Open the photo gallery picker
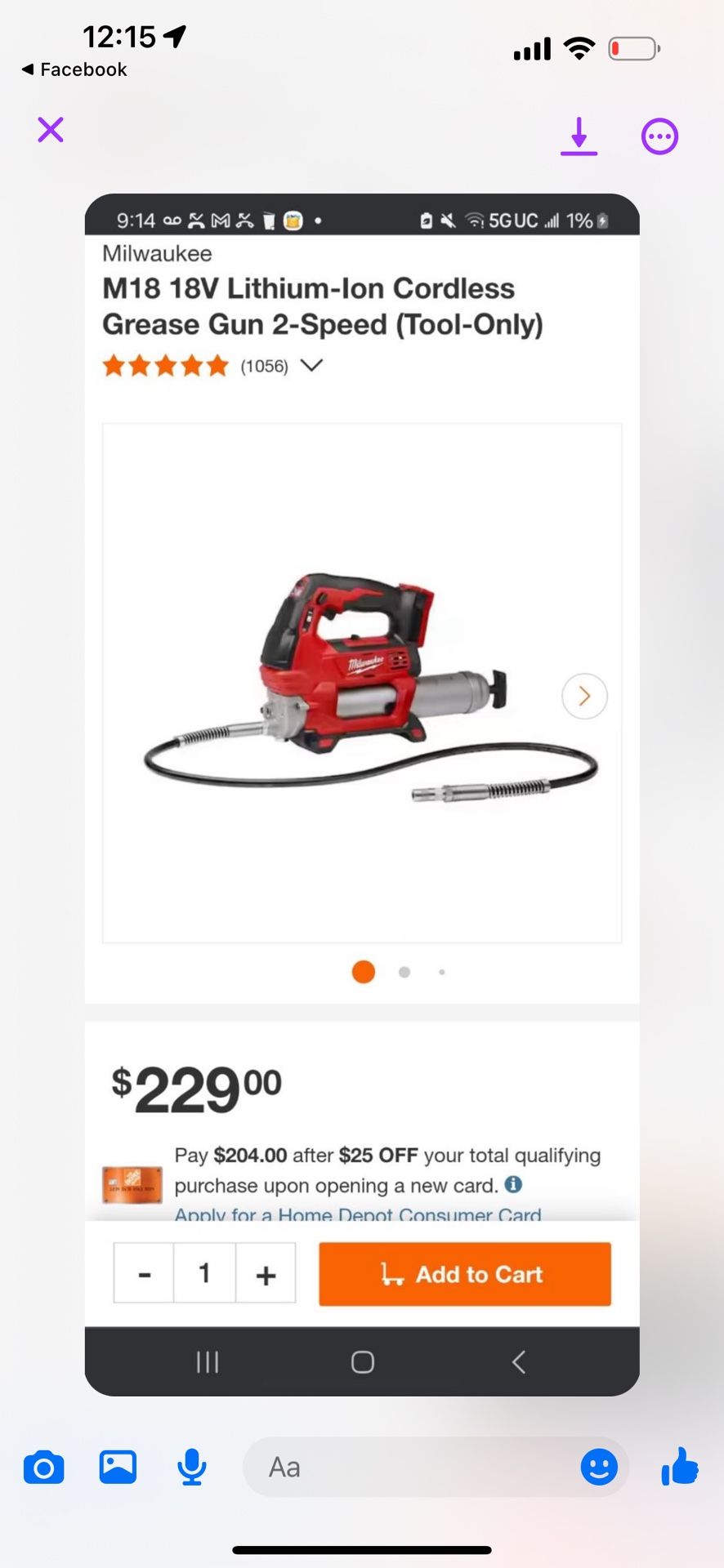This screenshot has height=1568, width=724. (118, 1467)
